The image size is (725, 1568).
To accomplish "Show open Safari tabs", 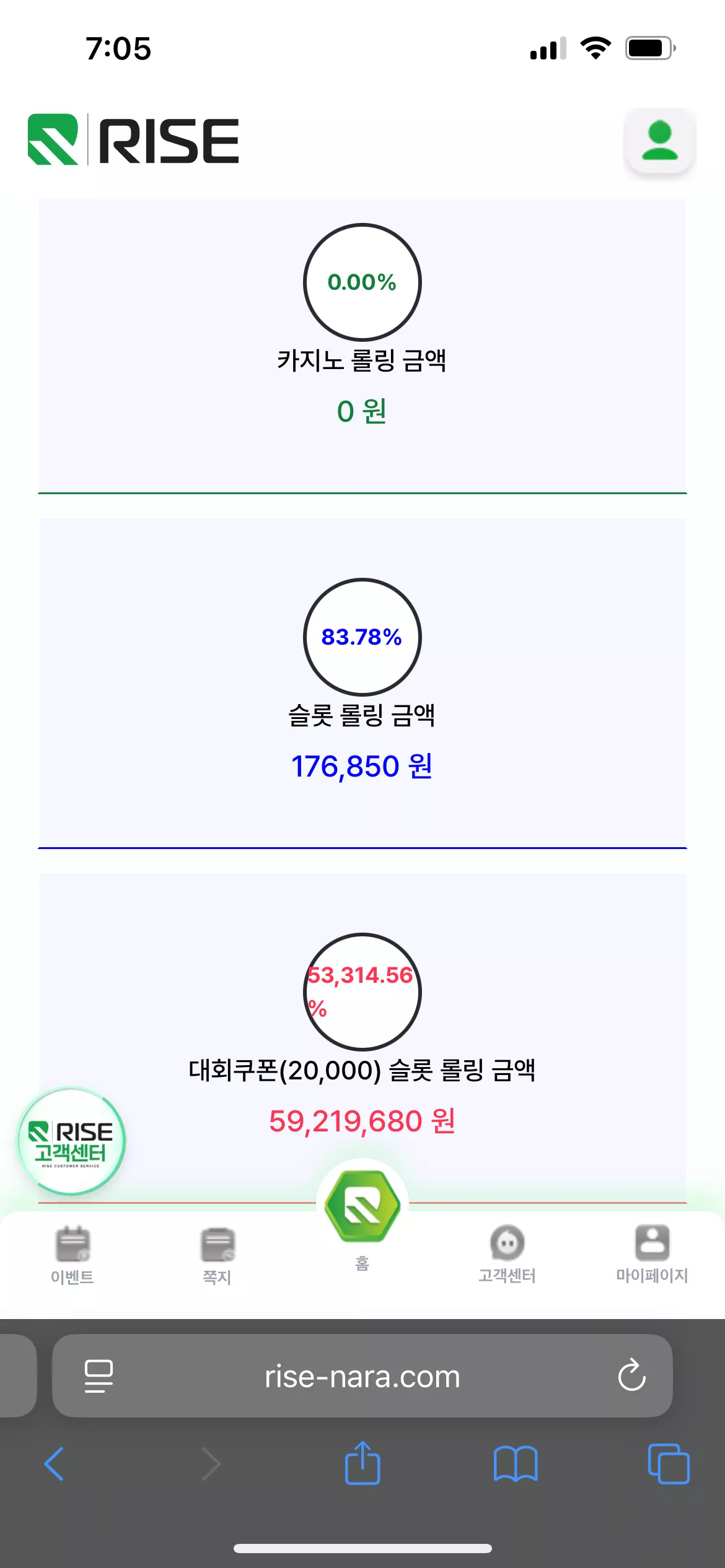I will [x=669, y=1464].
